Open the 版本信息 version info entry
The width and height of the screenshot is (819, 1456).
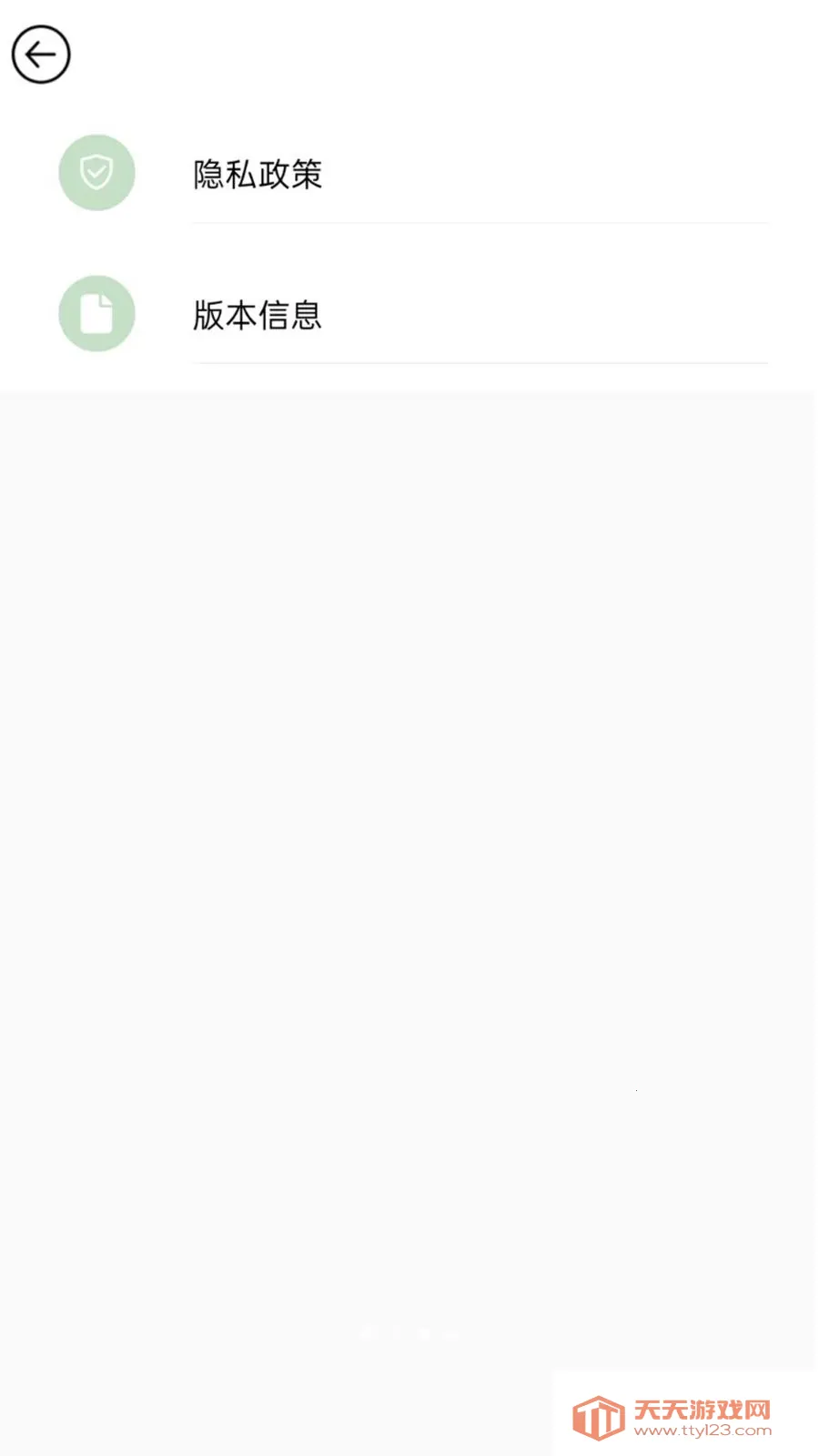(257, 315)
